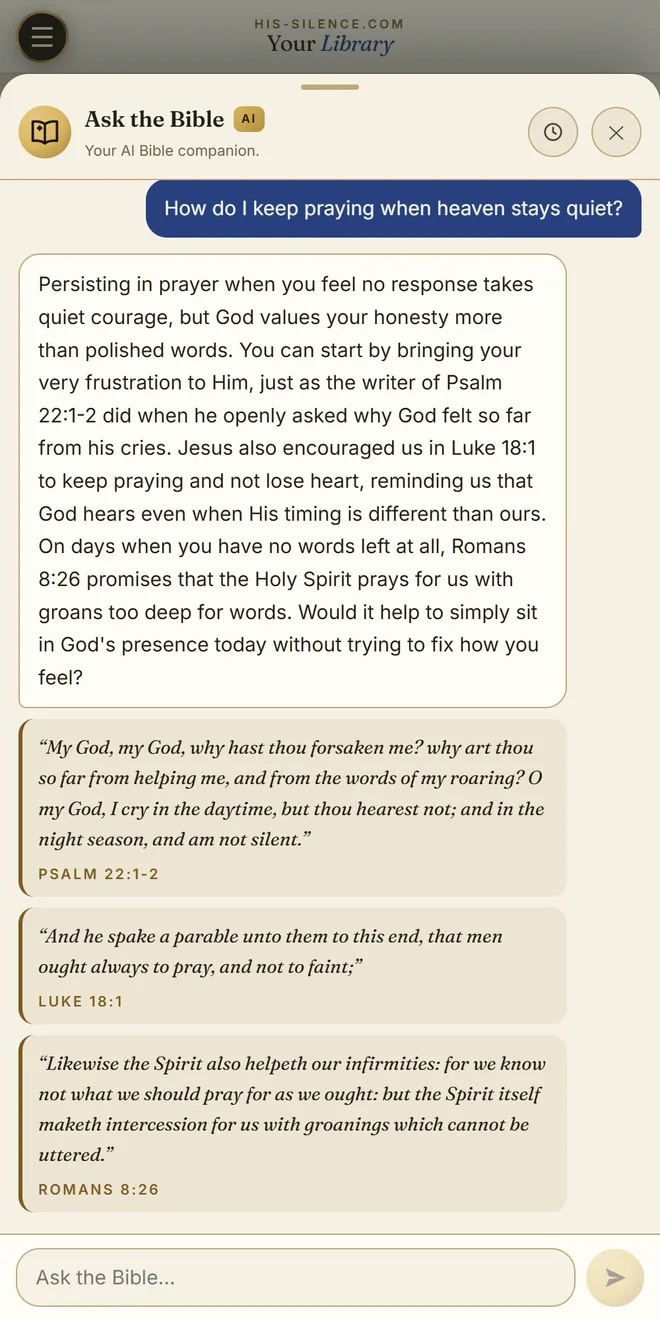Tap the Ask the Bible input field

coord(296,1277)
